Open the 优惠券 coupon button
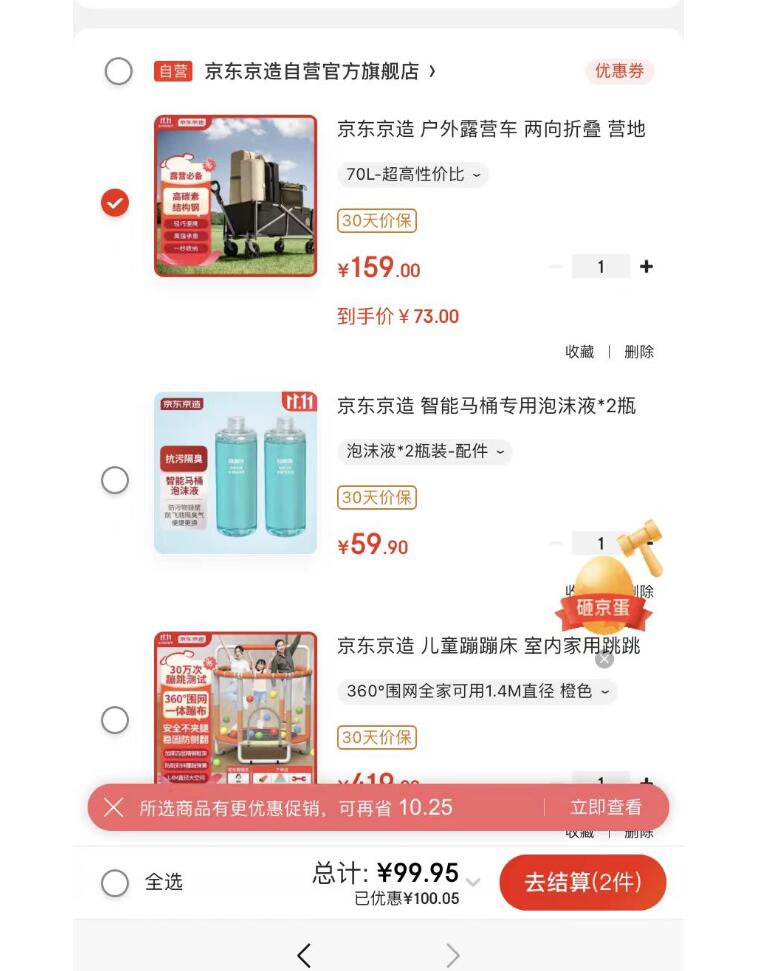 pos(619,71)
